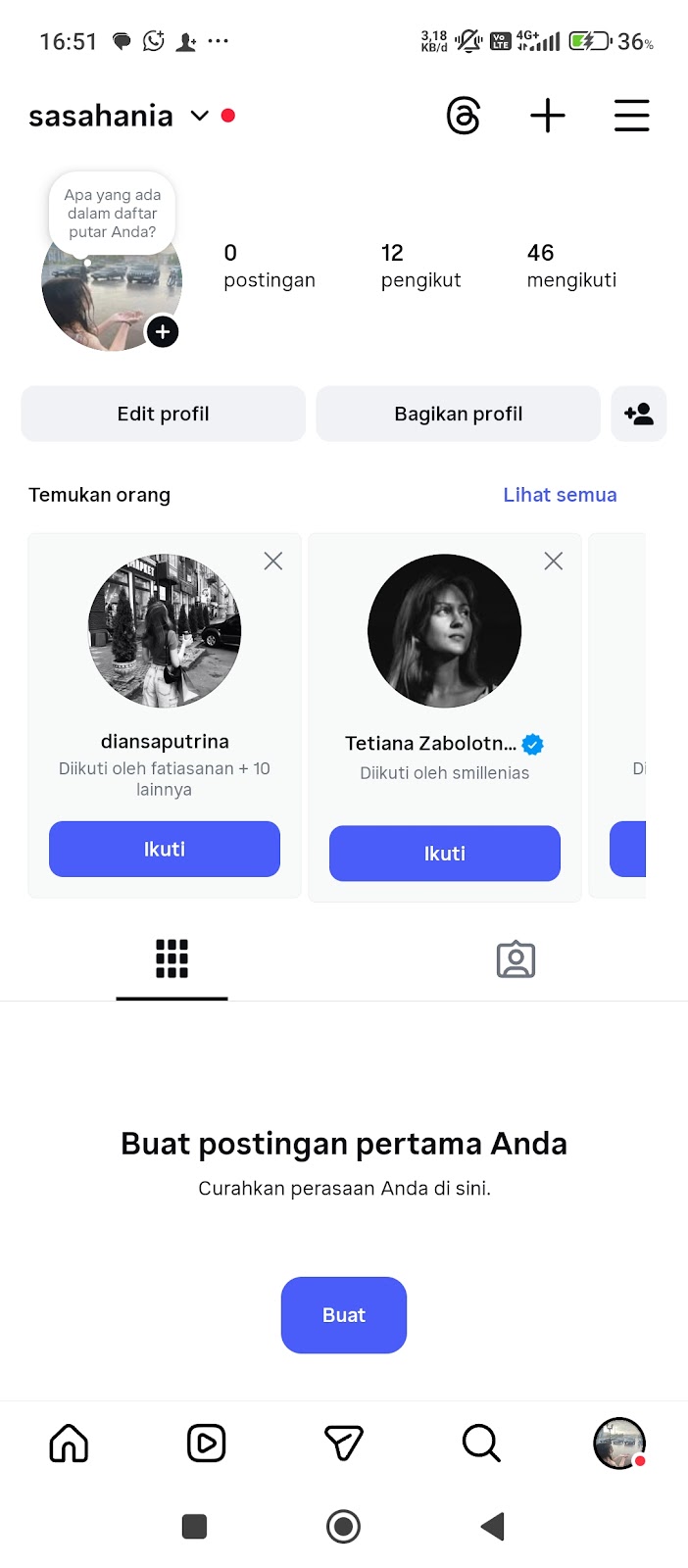Go back with the system back button
688x1568 pixels.
click(493, 1526)
